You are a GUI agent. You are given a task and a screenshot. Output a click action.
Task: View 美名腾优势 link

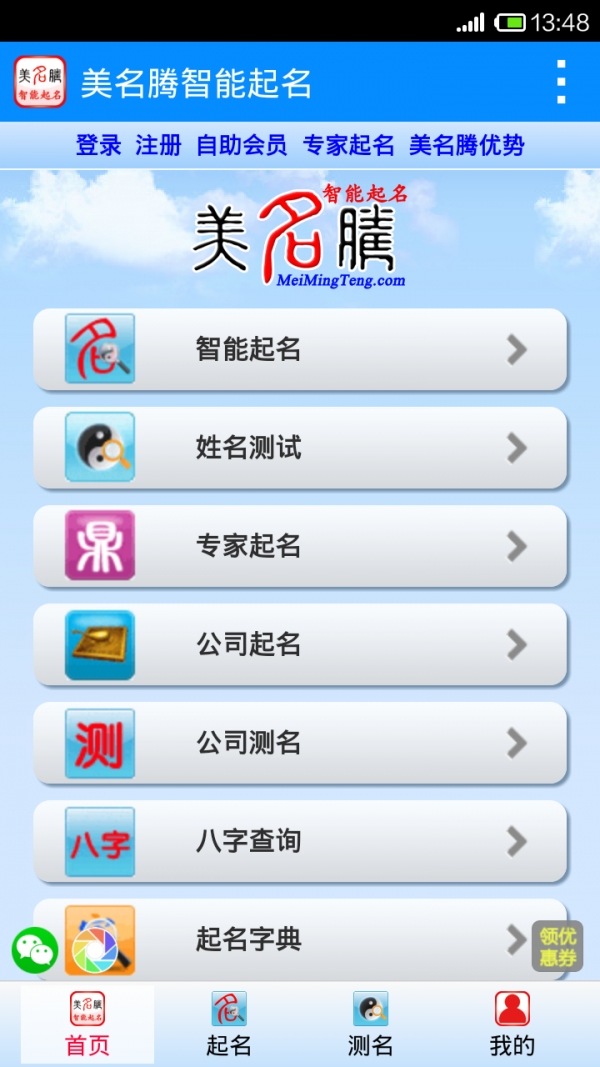pos(466,146)
